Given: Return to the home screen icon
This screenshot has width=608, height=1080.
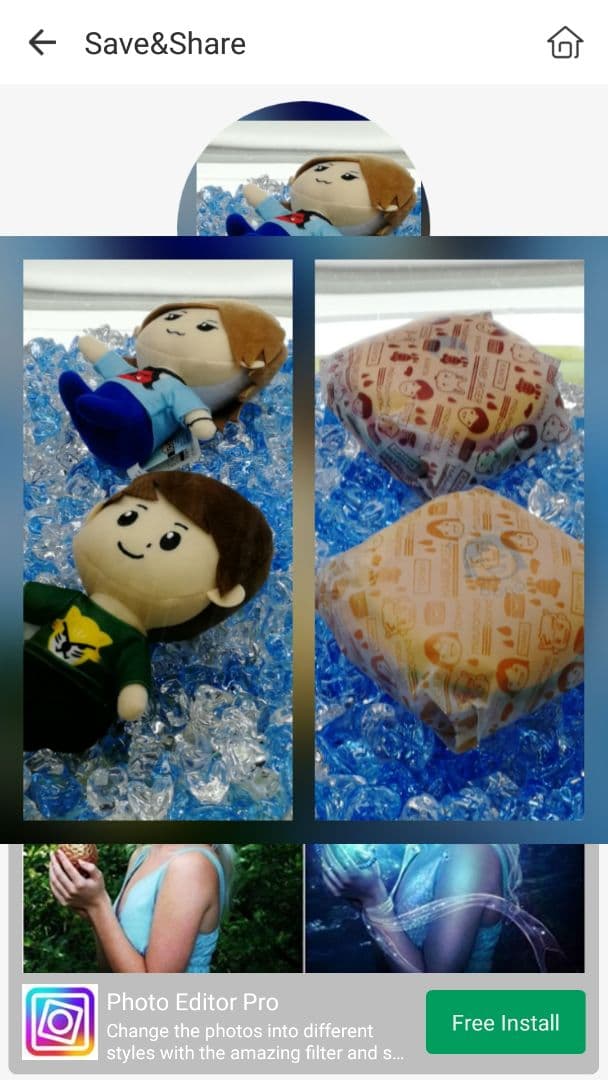Looking at the screenshot, I should pyautogui.click(x=564, y=43).
